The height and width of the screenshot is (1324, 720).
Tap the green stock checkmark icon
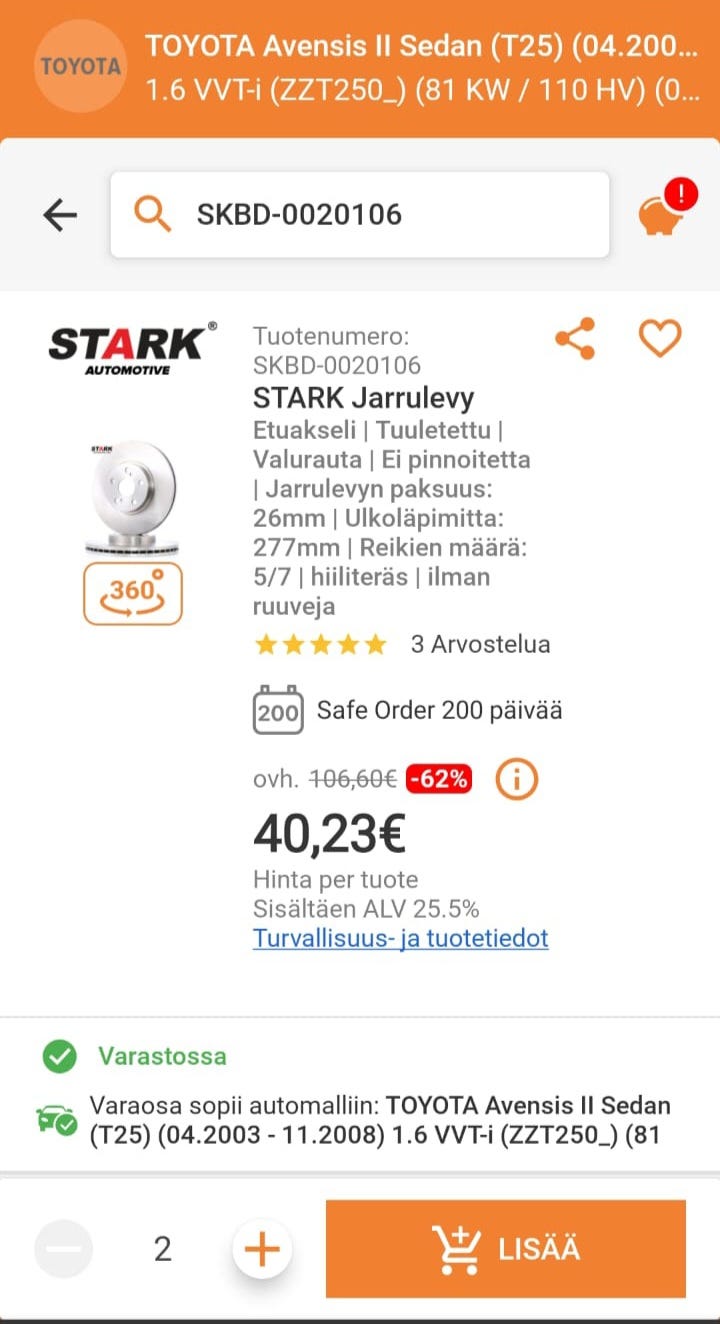coord(62,1056)
